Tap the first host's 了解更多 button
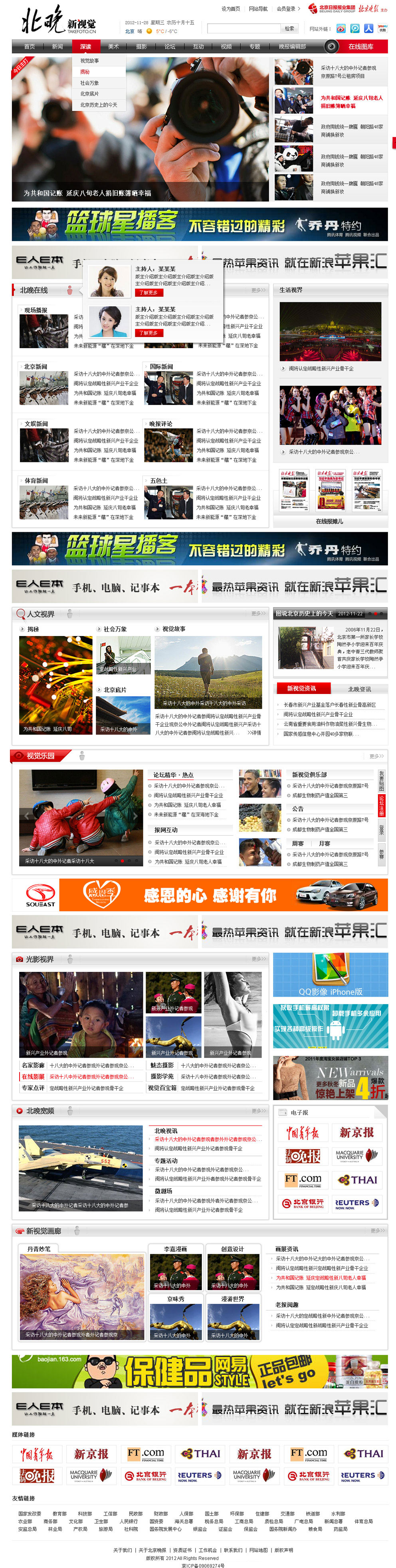The width and height of the screenshot is (396, 1568). [149, 293]
